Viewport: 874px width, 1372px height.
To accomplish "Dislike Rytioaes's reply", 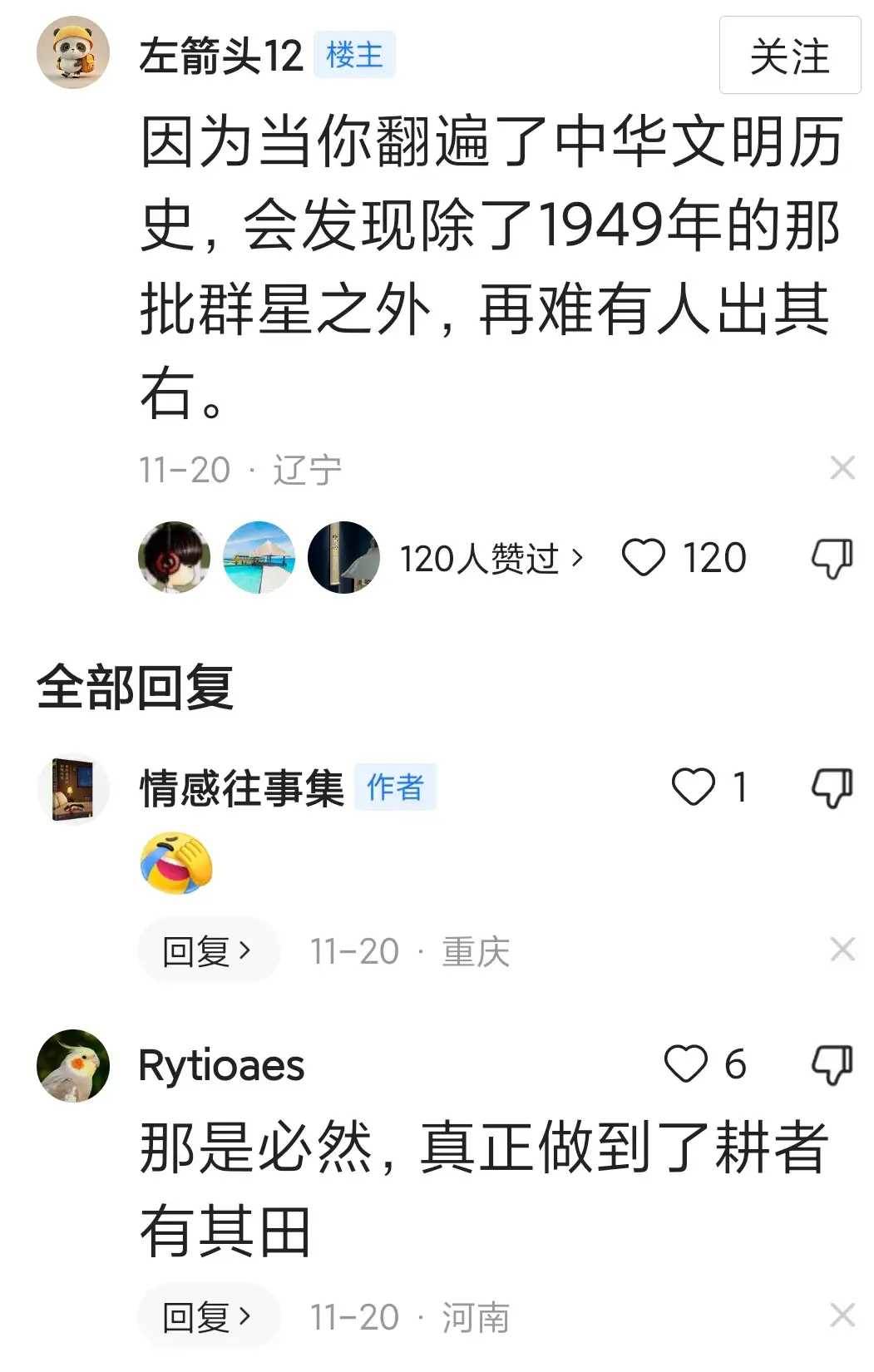I will click(x=832, y=1064).
